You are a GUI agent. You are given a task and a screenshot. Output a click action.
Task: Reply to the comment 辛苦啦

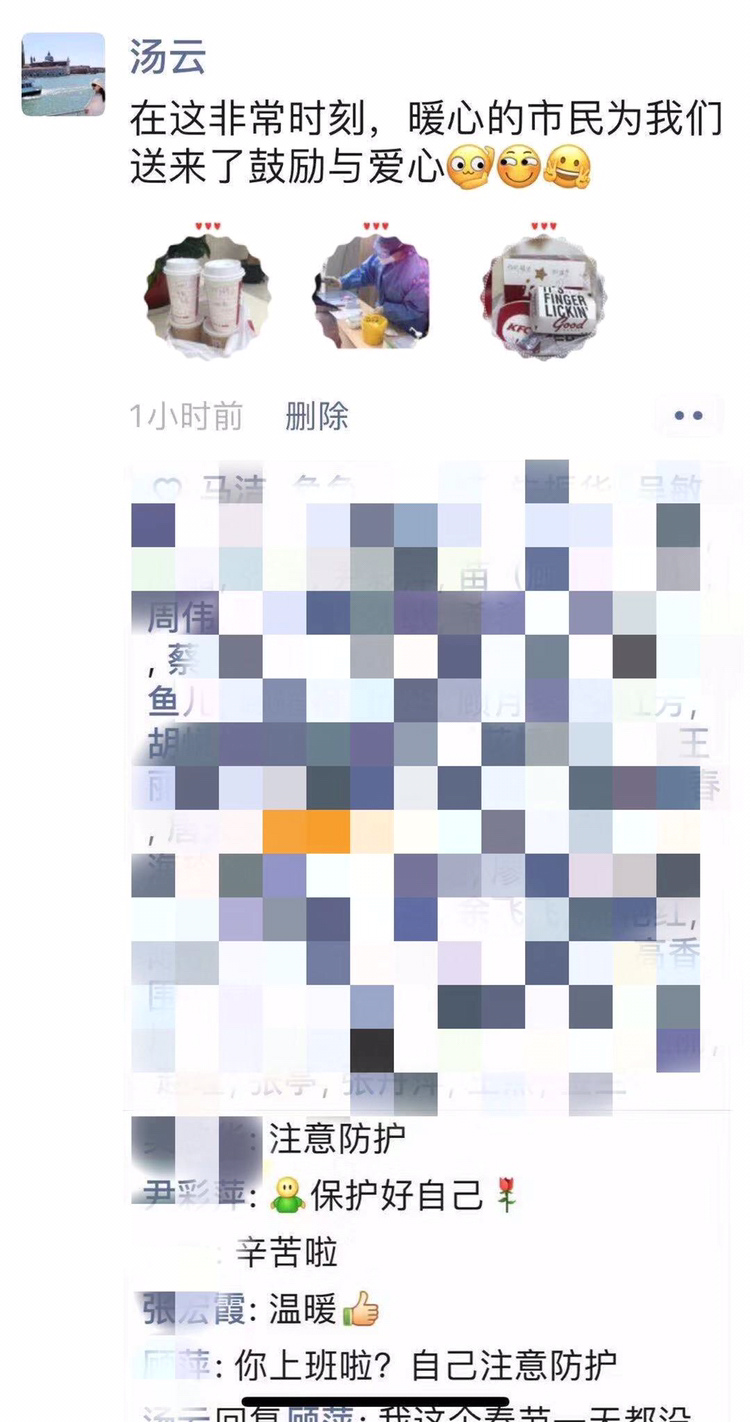click(x=287, y=1251)
